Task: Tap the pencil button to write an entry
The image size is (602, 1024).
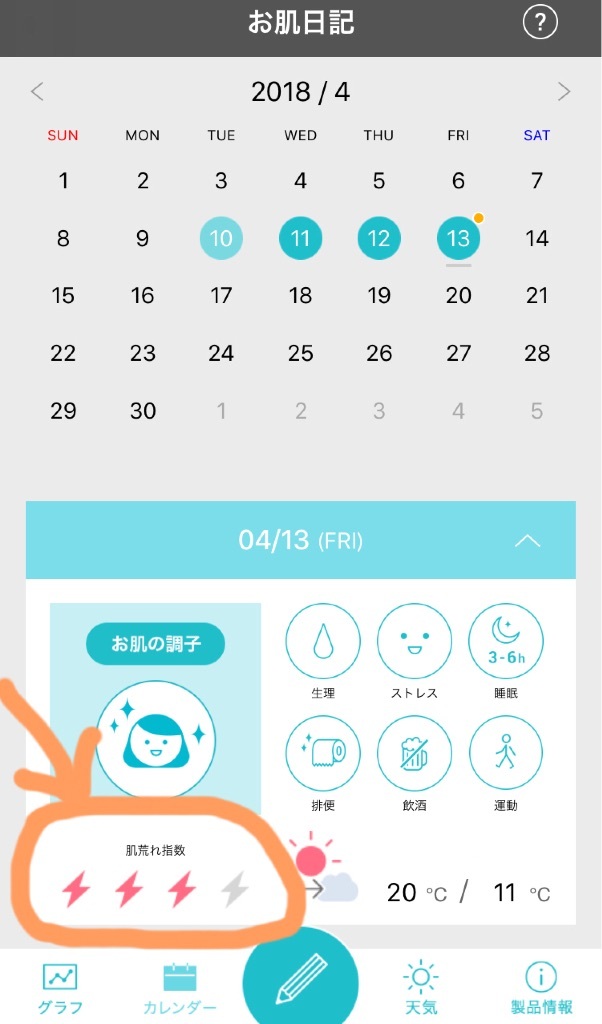Action: 301,980
